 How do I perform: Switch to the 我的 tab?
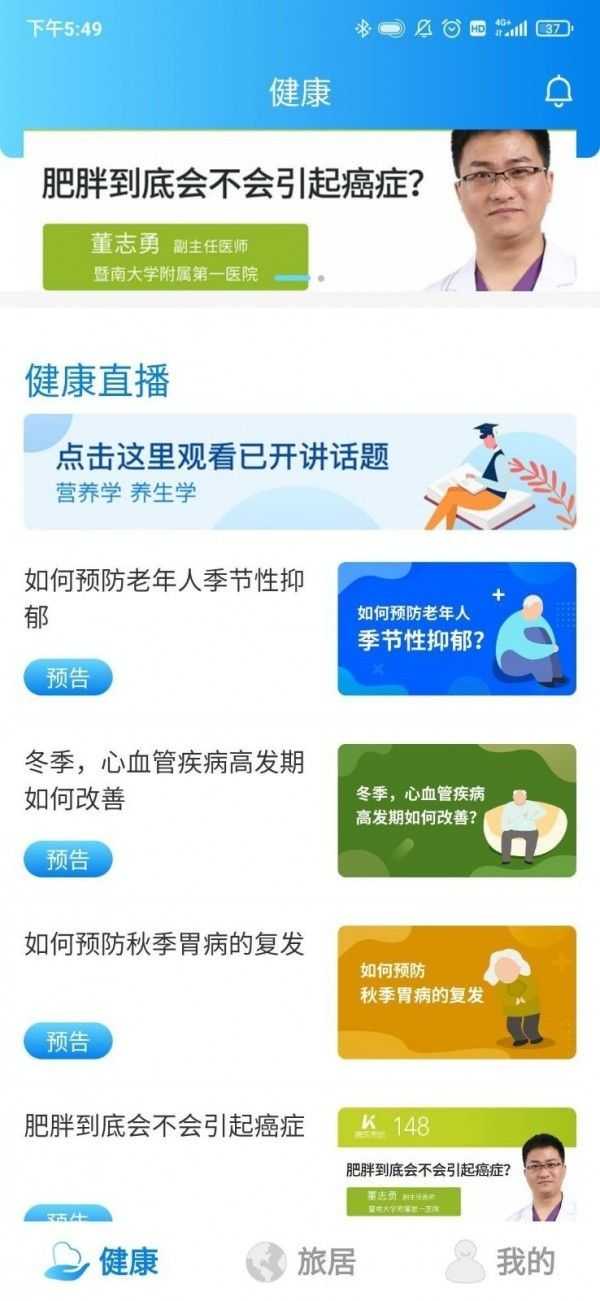tap(500, 1261)
